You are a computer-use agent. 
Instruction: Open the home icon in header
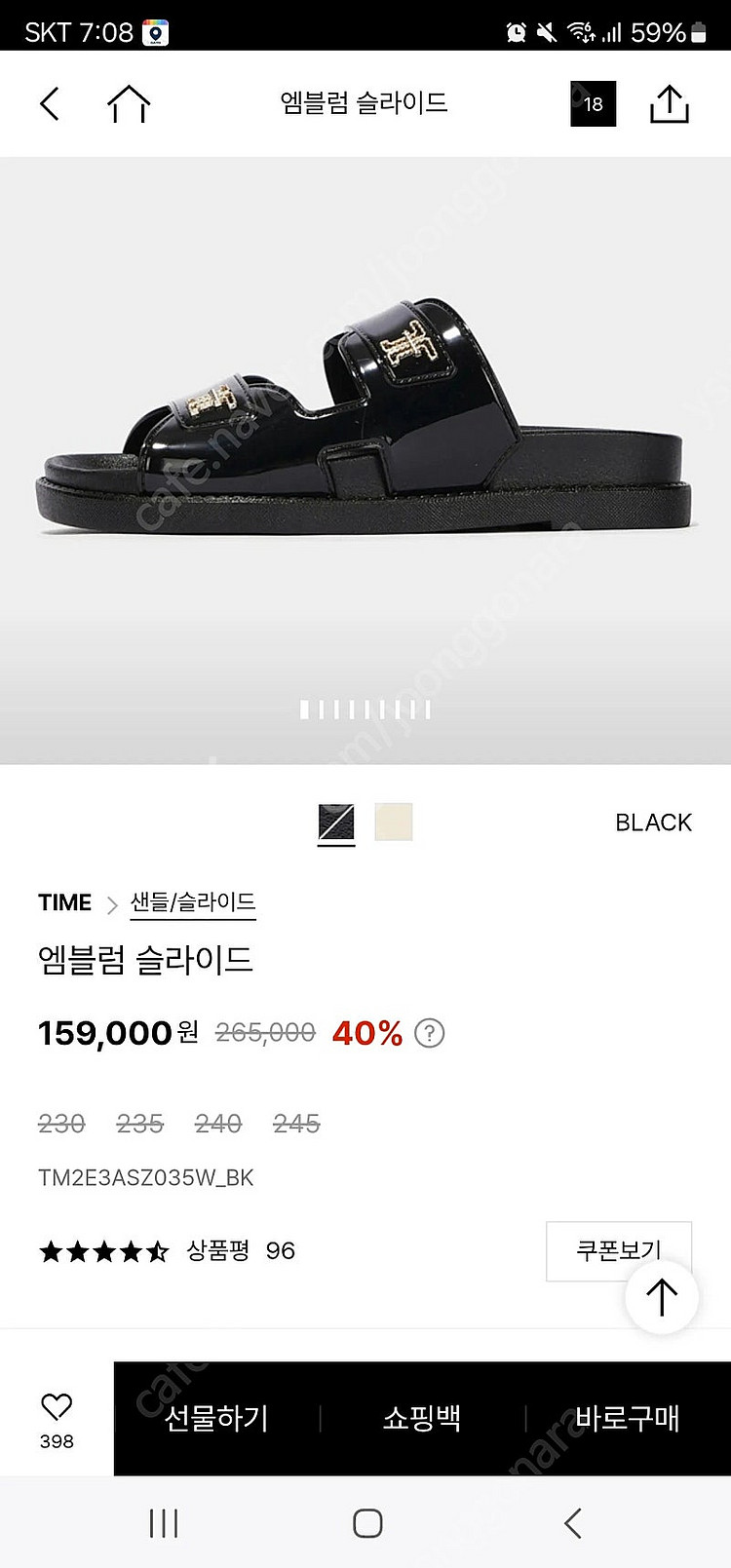click(129, 103)
